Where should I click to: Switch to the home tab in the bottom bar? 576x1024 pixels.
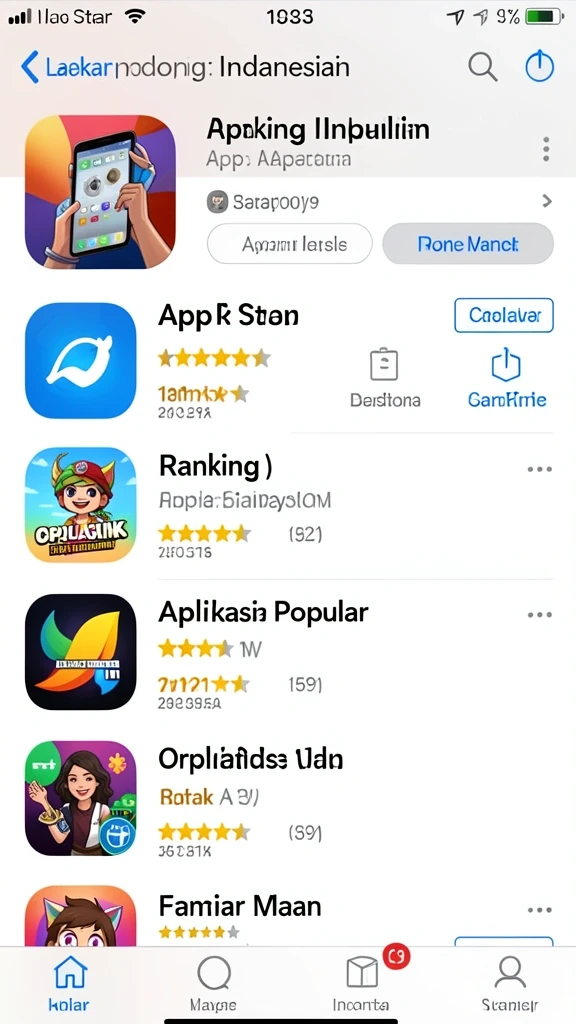pyautogui.click(x=71, y=983)
